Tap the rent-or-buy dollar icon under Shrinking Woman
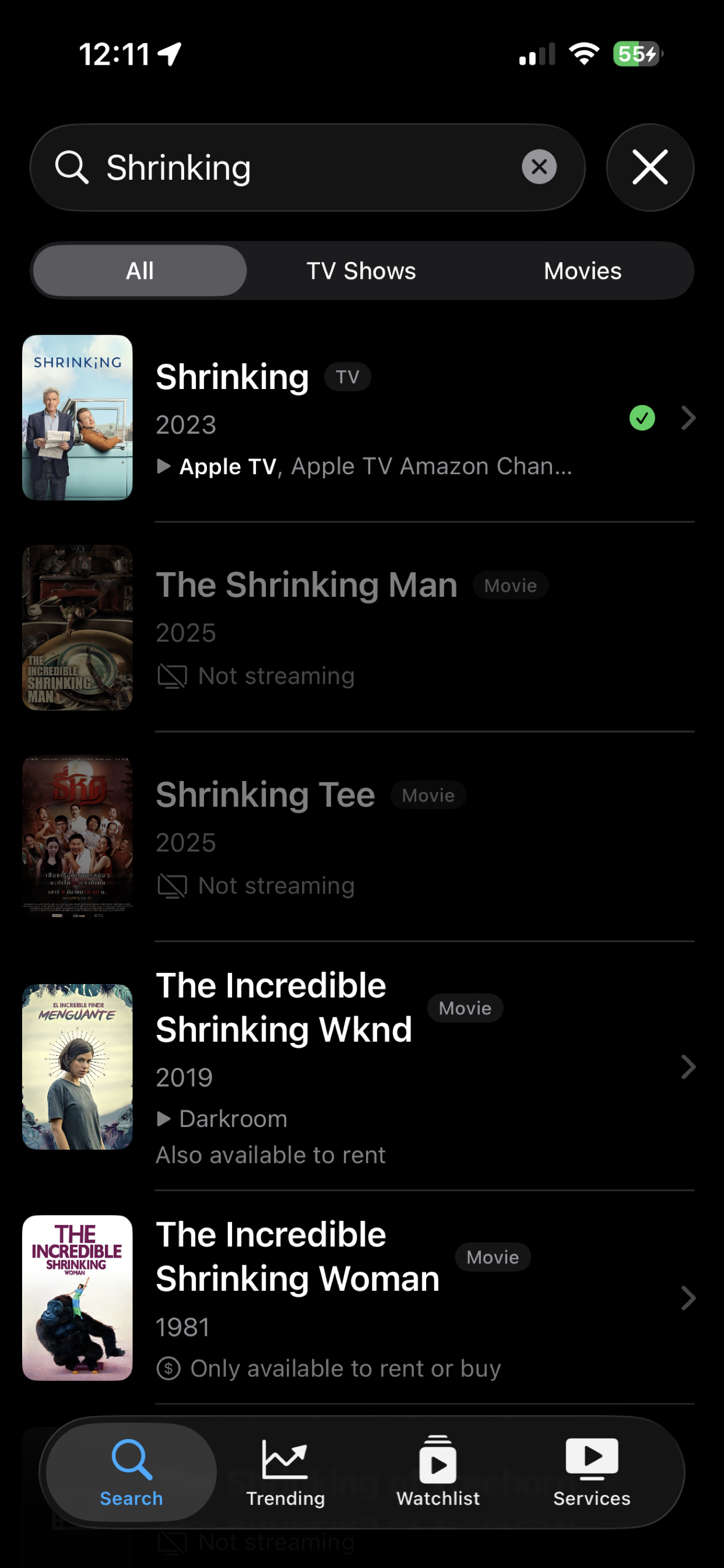This screenshot has width=724, height=1568. point(170,1368)
